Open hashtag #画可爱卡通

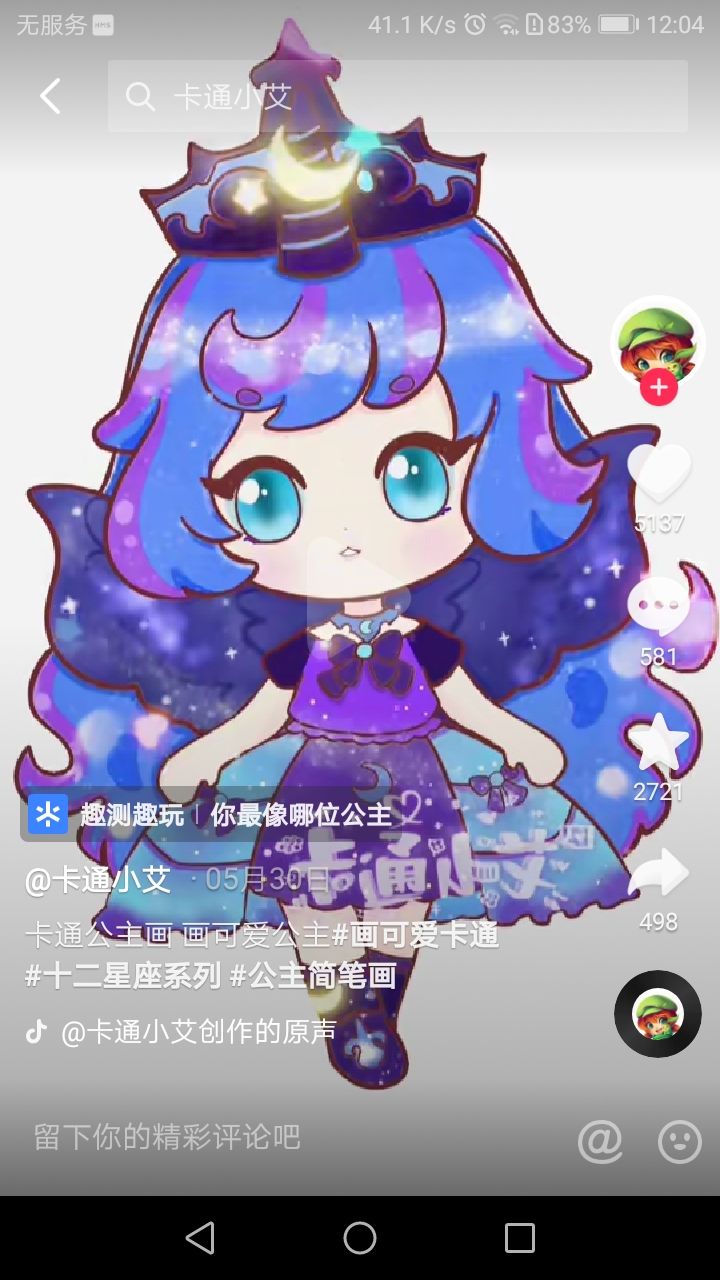click(x=415, y=935)
